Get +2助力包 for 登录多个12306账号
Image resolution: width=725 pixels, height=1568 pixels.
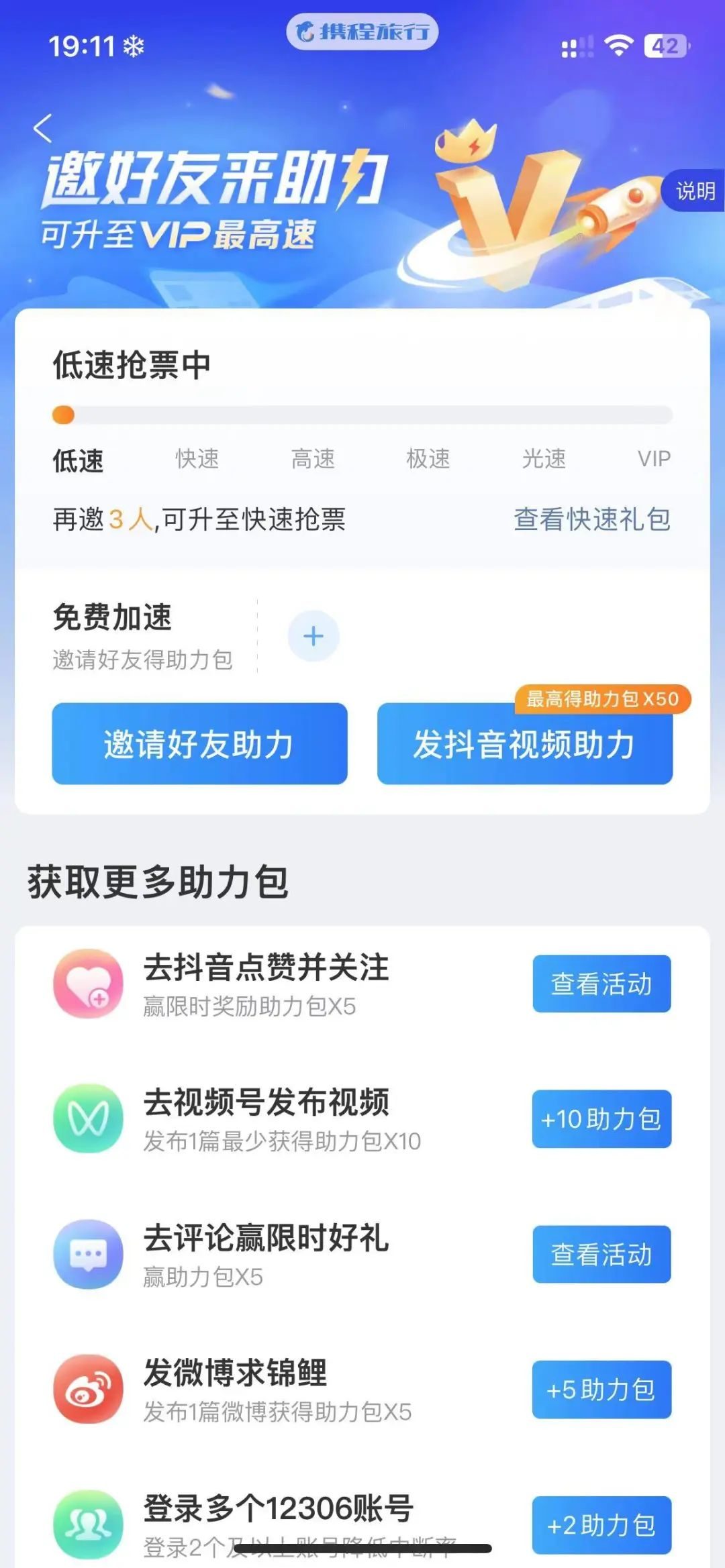coord(601,1525)
